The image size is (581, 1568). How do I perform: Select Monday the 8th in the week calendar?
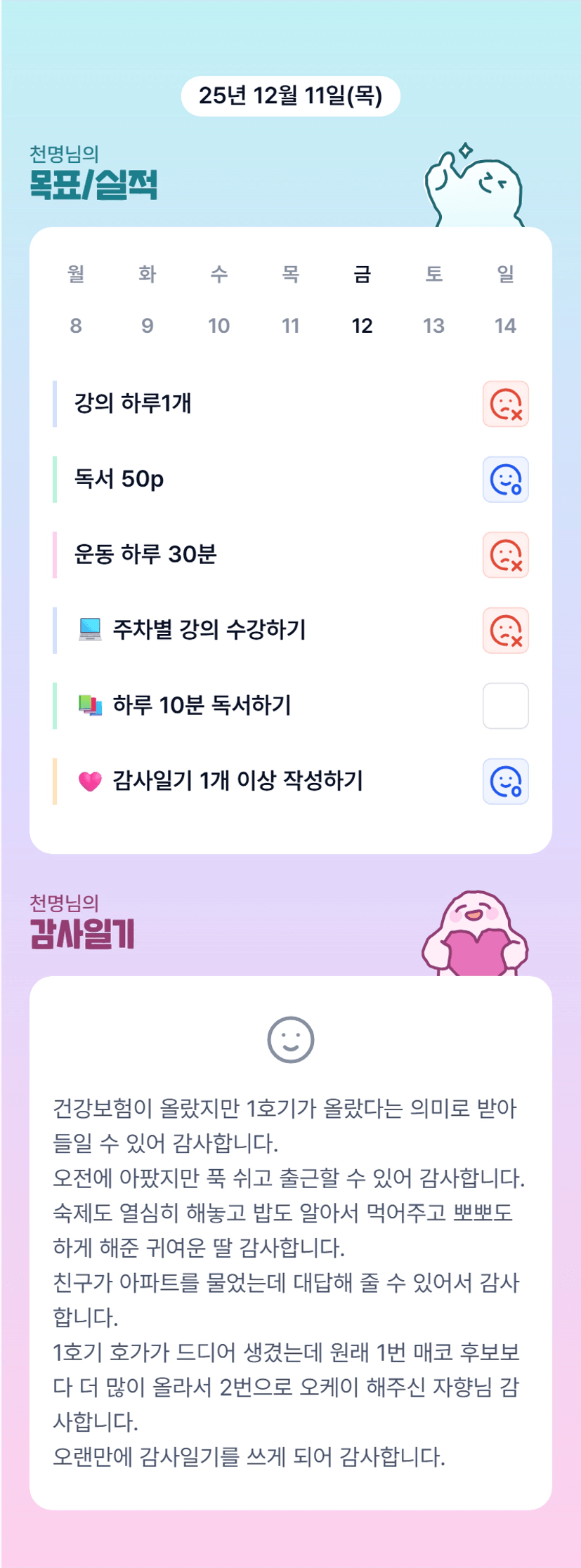click(x=76, y=299)
